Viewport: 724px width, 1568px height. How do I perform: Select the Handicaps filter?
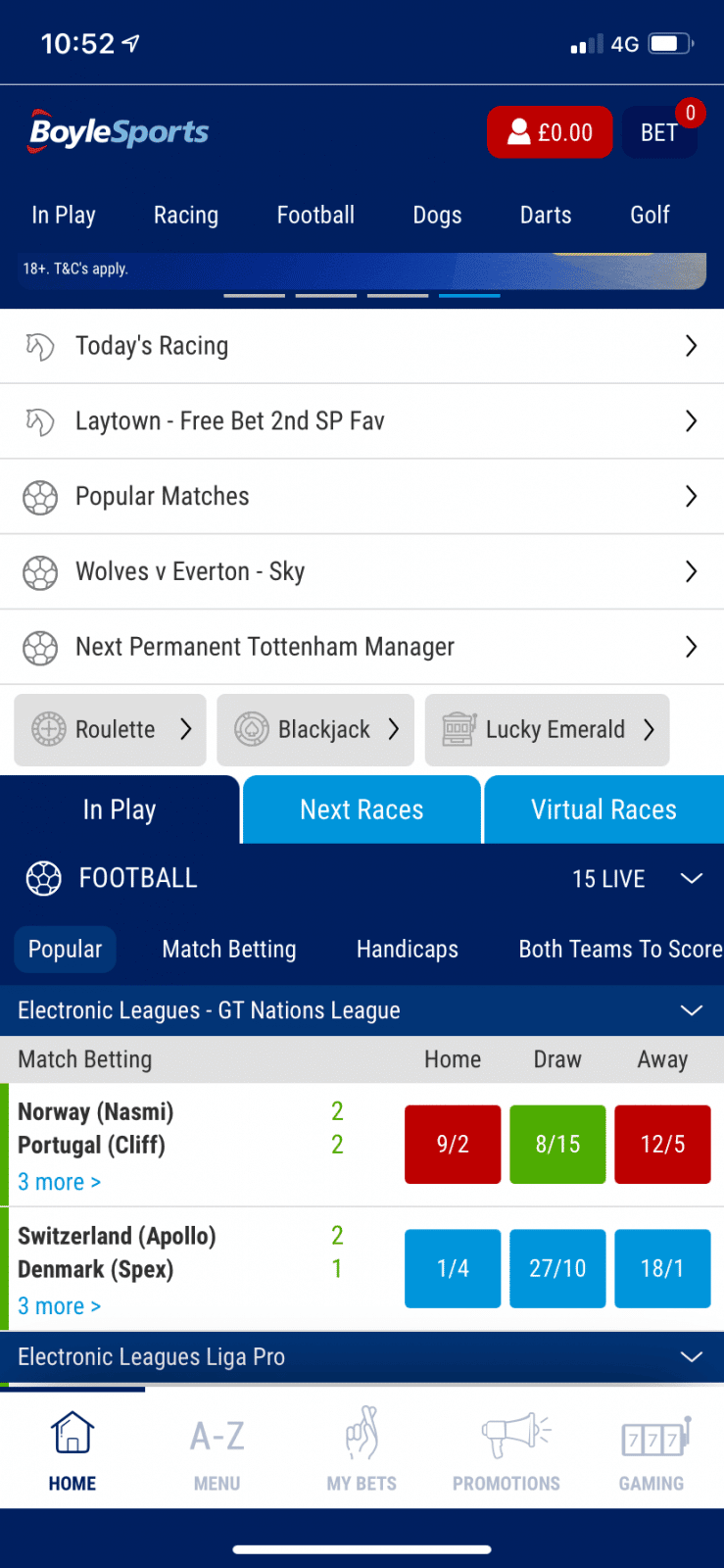[408, 950]
